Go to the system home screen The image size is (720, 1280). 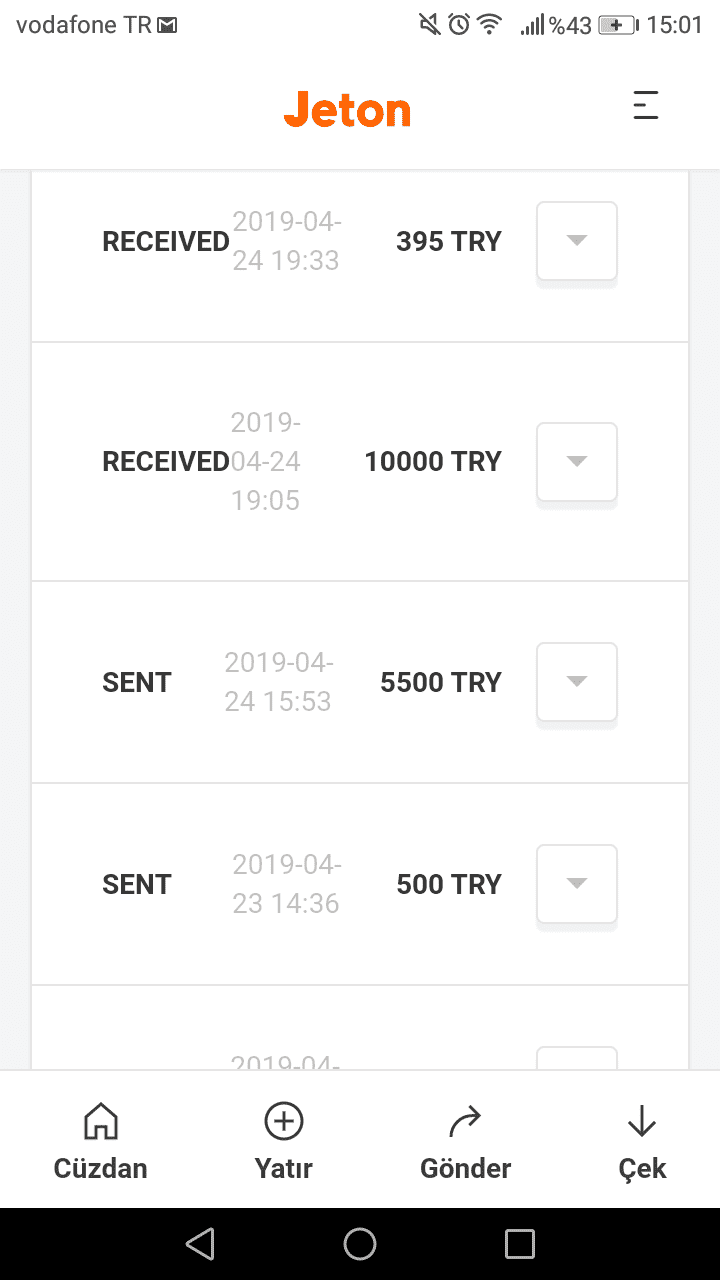pyautogui.click(x=360, y=1244)
